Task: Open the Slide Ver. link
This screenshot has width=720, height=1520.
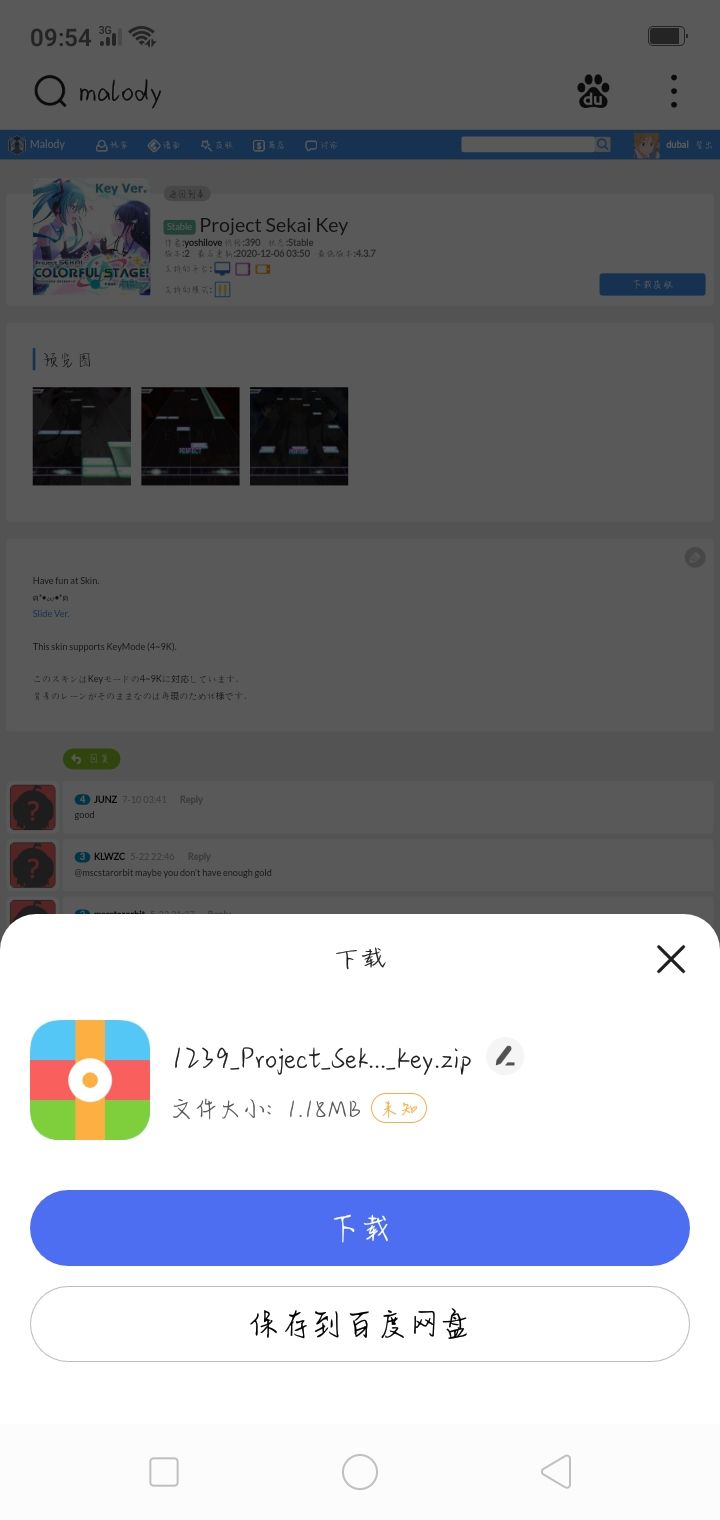Action: 50,613
